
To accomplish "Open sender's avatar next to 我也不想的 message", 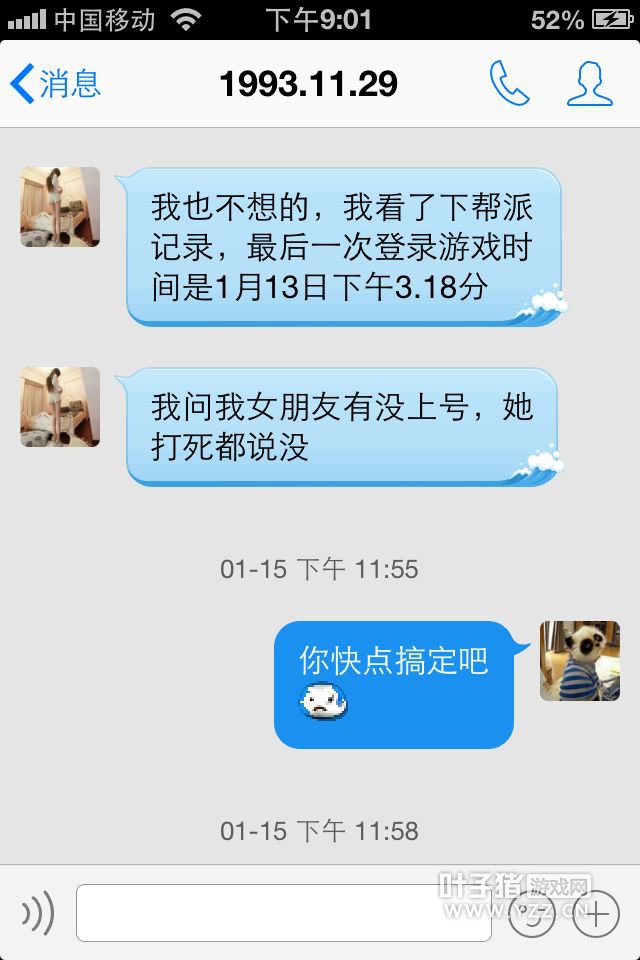I will coord(60,207).
